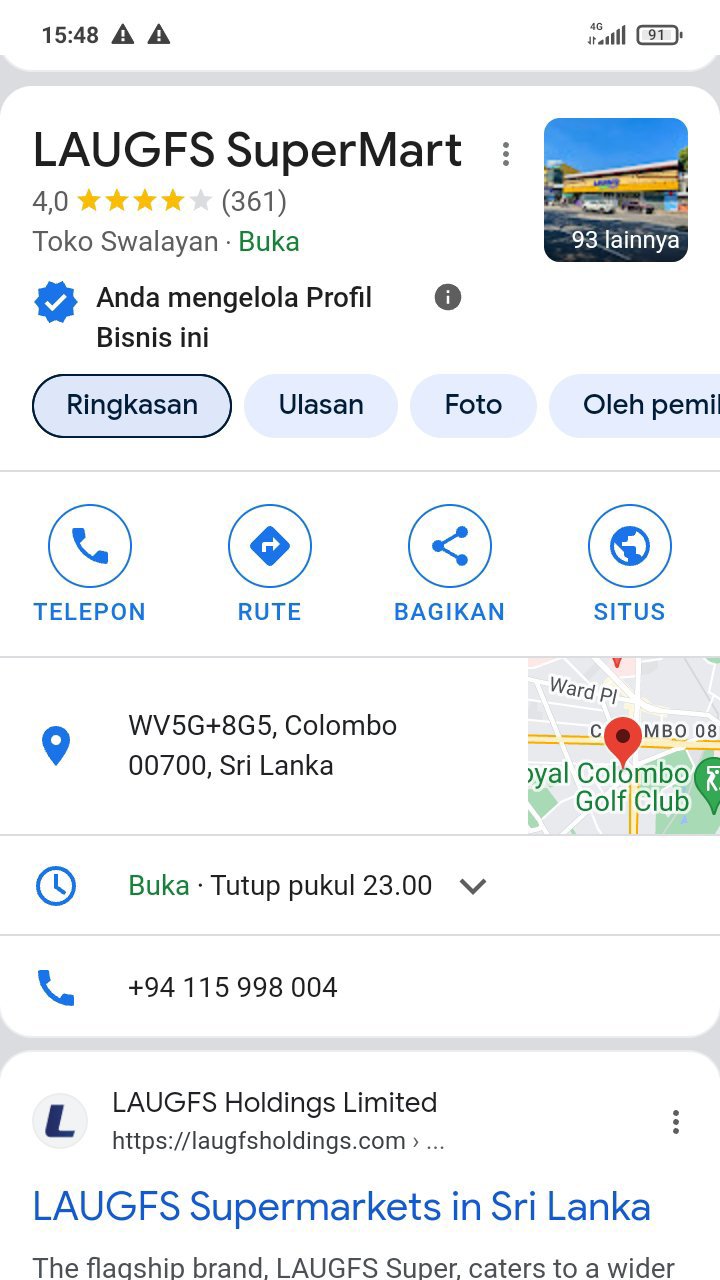The height and width of the screenshot is (1280, 720).
Task: Expand opening hours next to Tutup pukul 23.00
Action: pyautogui.click(x=472, y=886)
